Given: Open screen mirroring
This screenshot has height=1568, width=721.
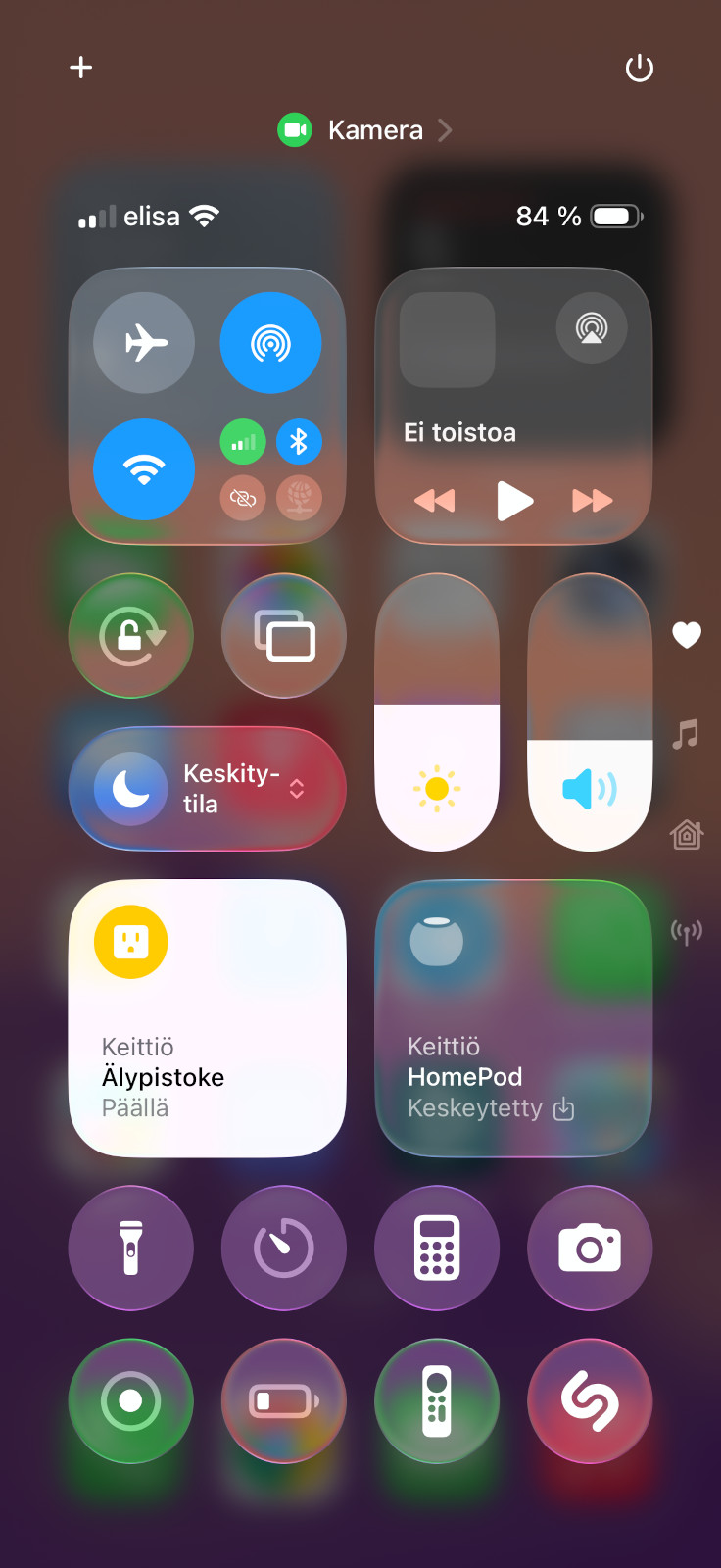Looking at the screenshot, I should pos(284,636).
